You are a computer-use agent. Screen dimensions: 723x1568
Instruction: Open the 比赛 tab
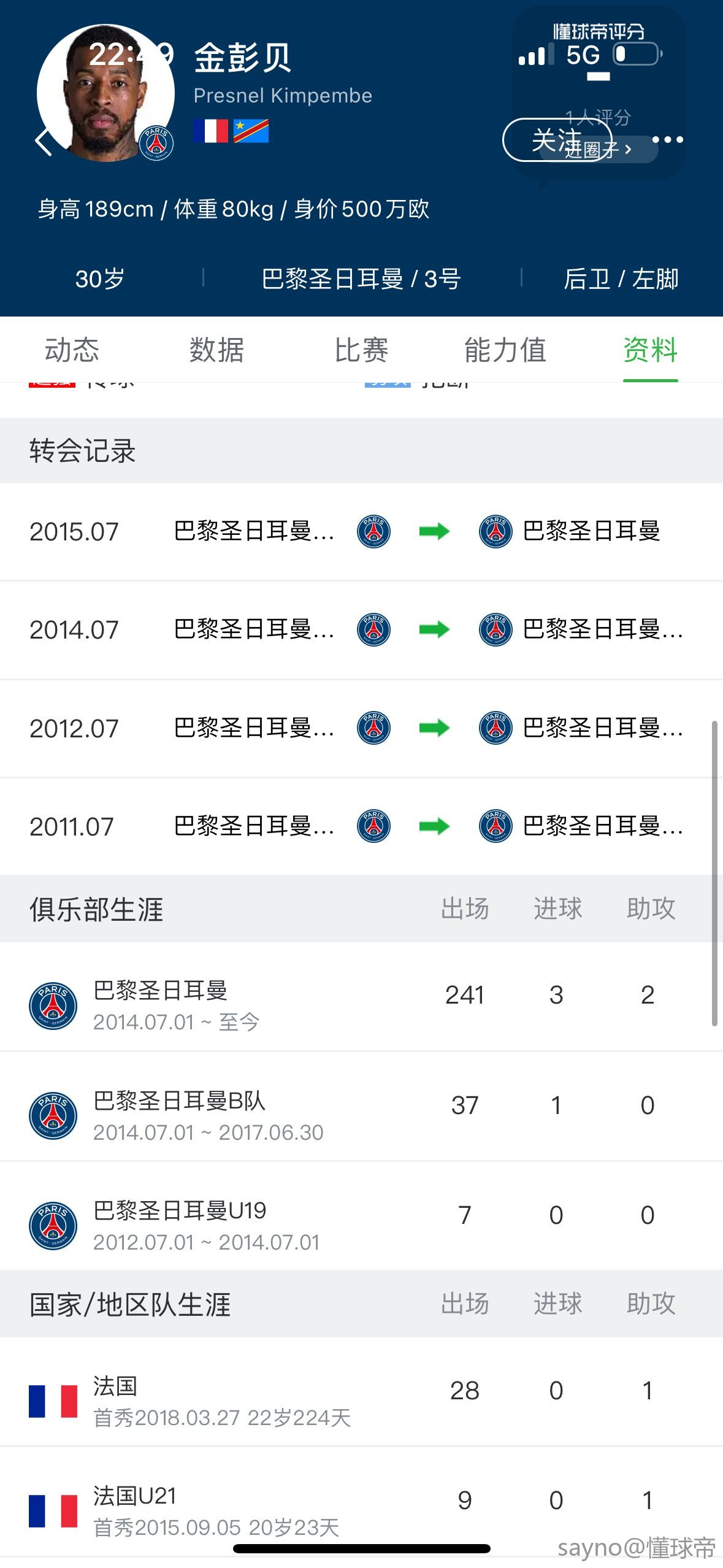click(361, 350)
